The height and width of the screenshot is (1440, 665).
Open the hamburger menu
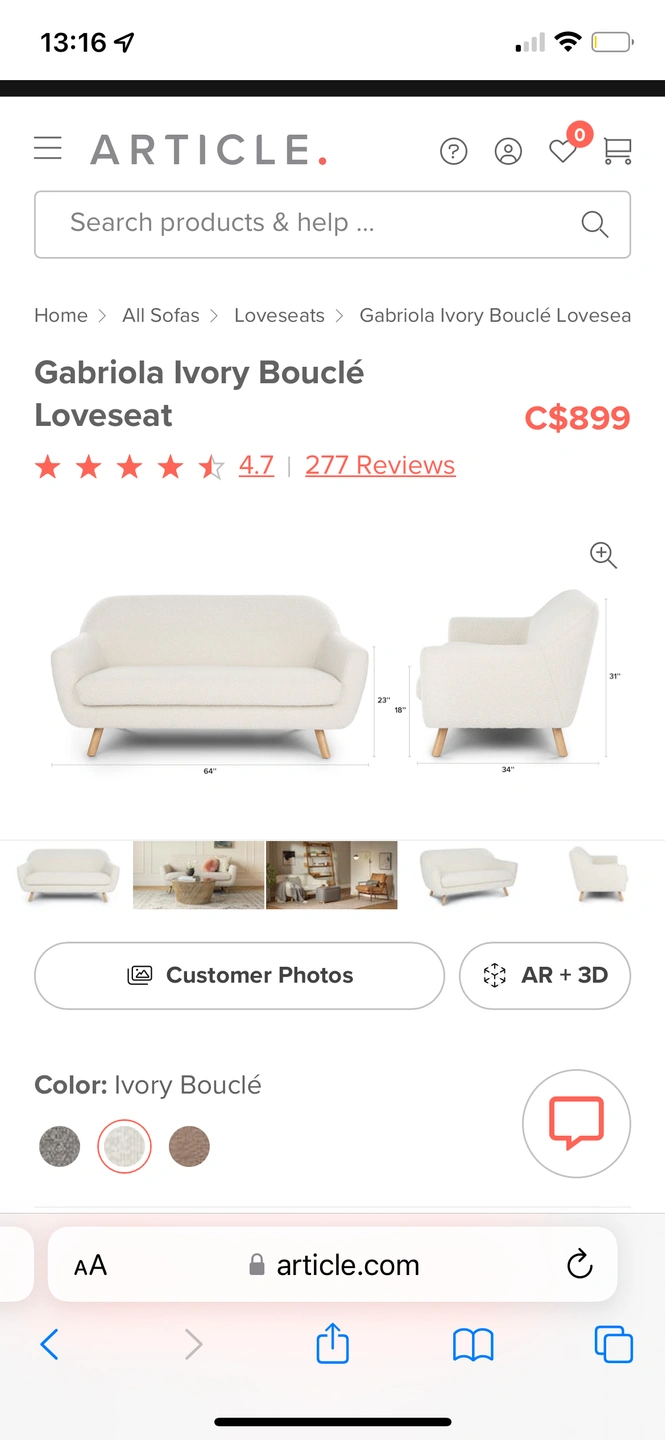tap(48, 149)
